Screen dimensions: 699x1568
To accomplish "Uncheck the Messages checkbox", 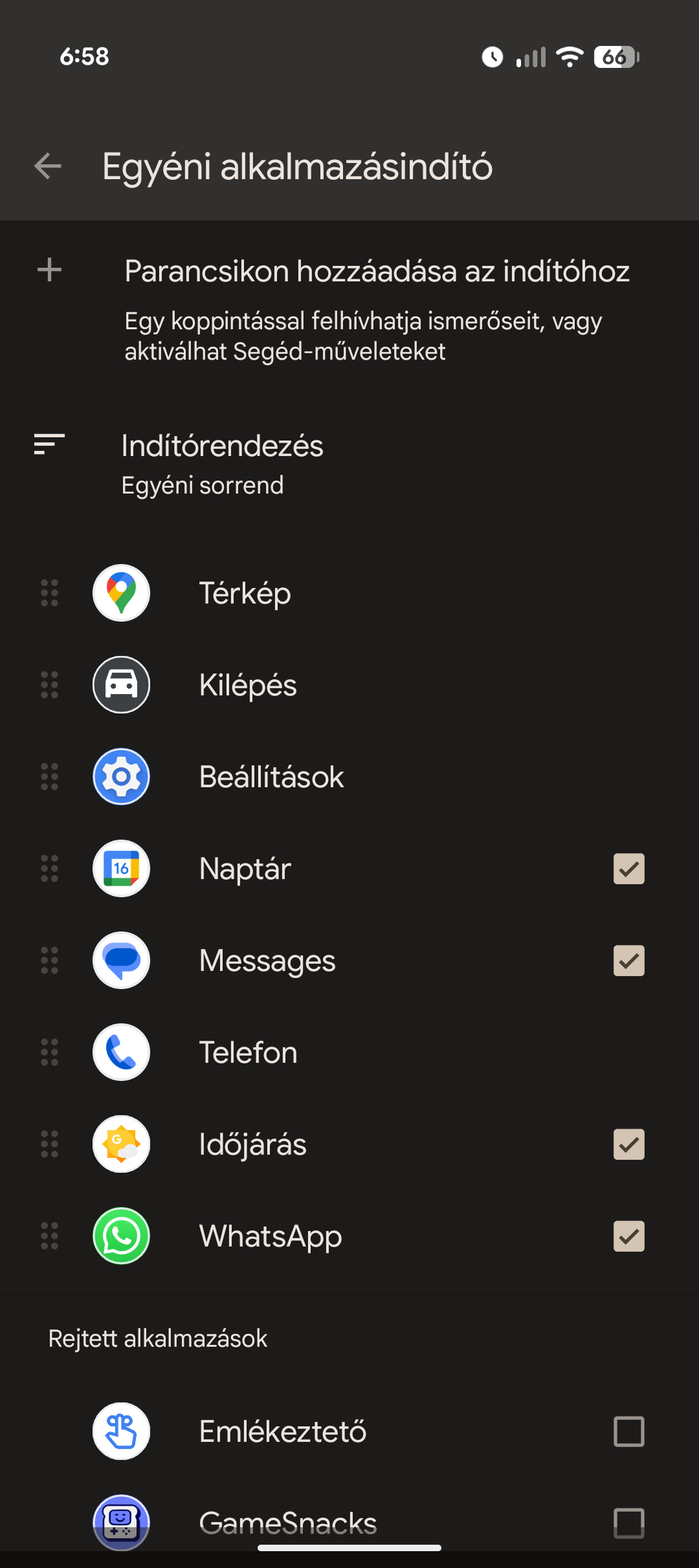I will pos(628,960).
